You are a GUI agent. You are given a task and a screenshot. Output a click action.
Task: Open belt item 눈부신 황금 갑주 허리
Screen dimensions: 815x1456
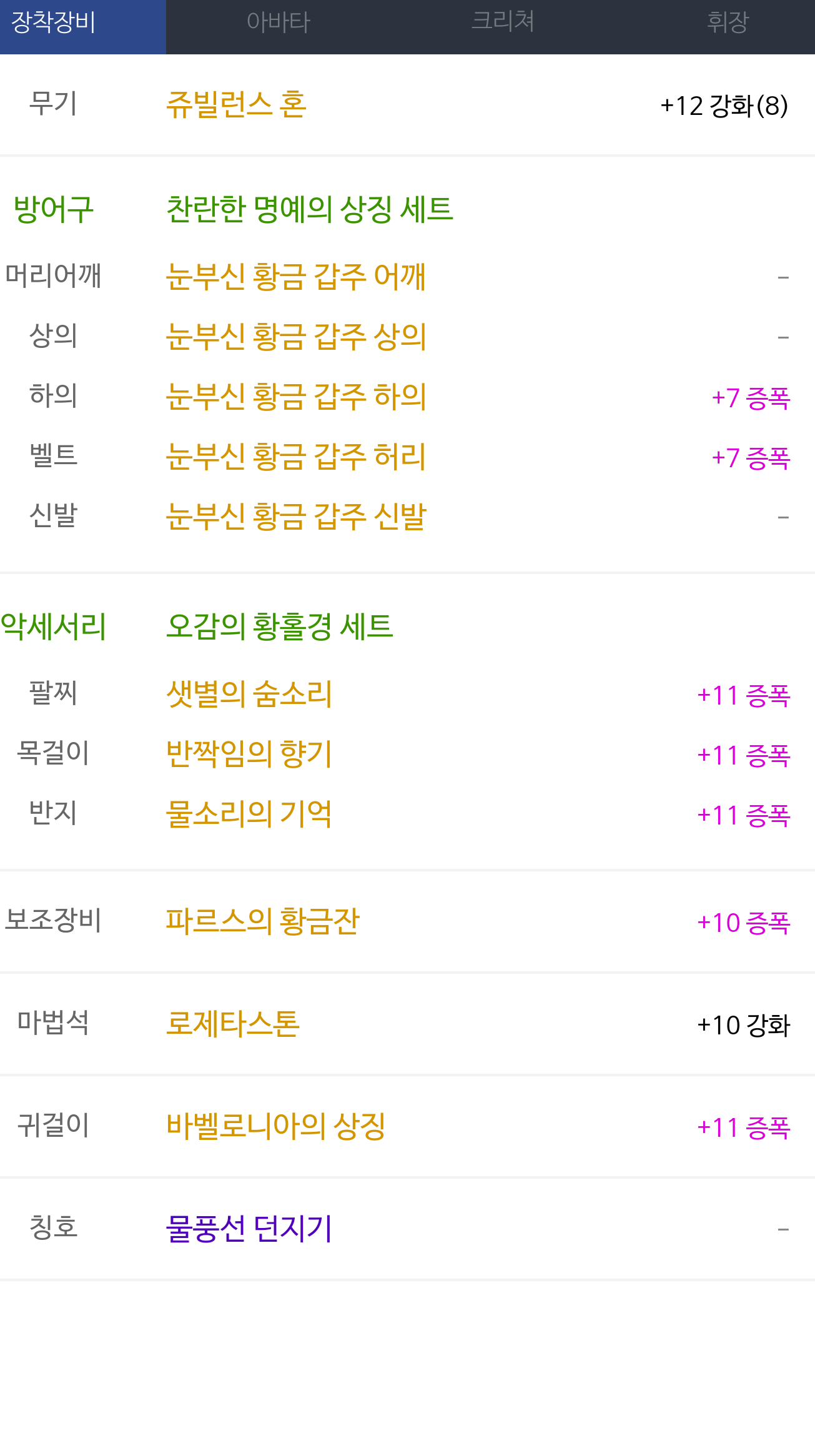point(407,456)
